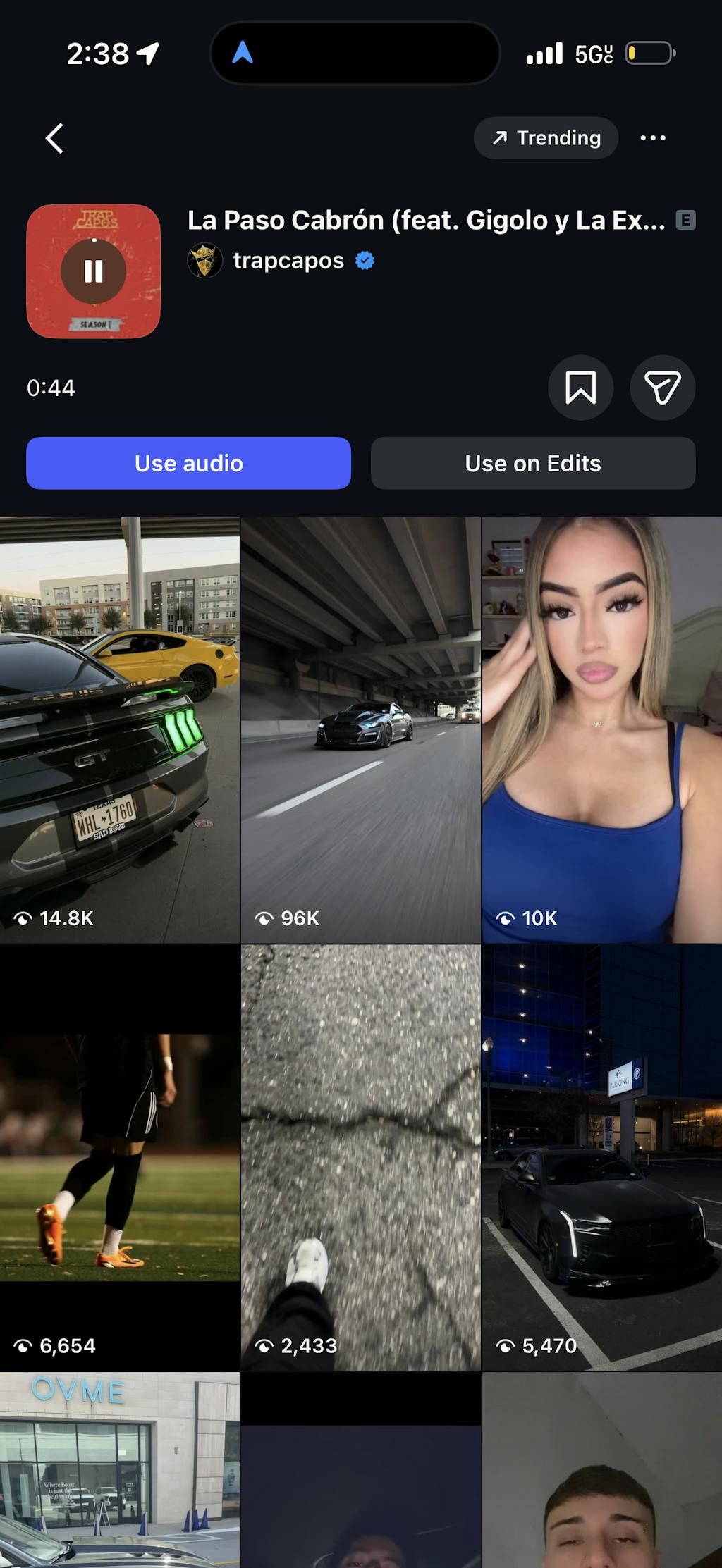Pause the audio preview on the cover
The width and height of the screenshot is (722, 1568).
(x=94, y=271)
